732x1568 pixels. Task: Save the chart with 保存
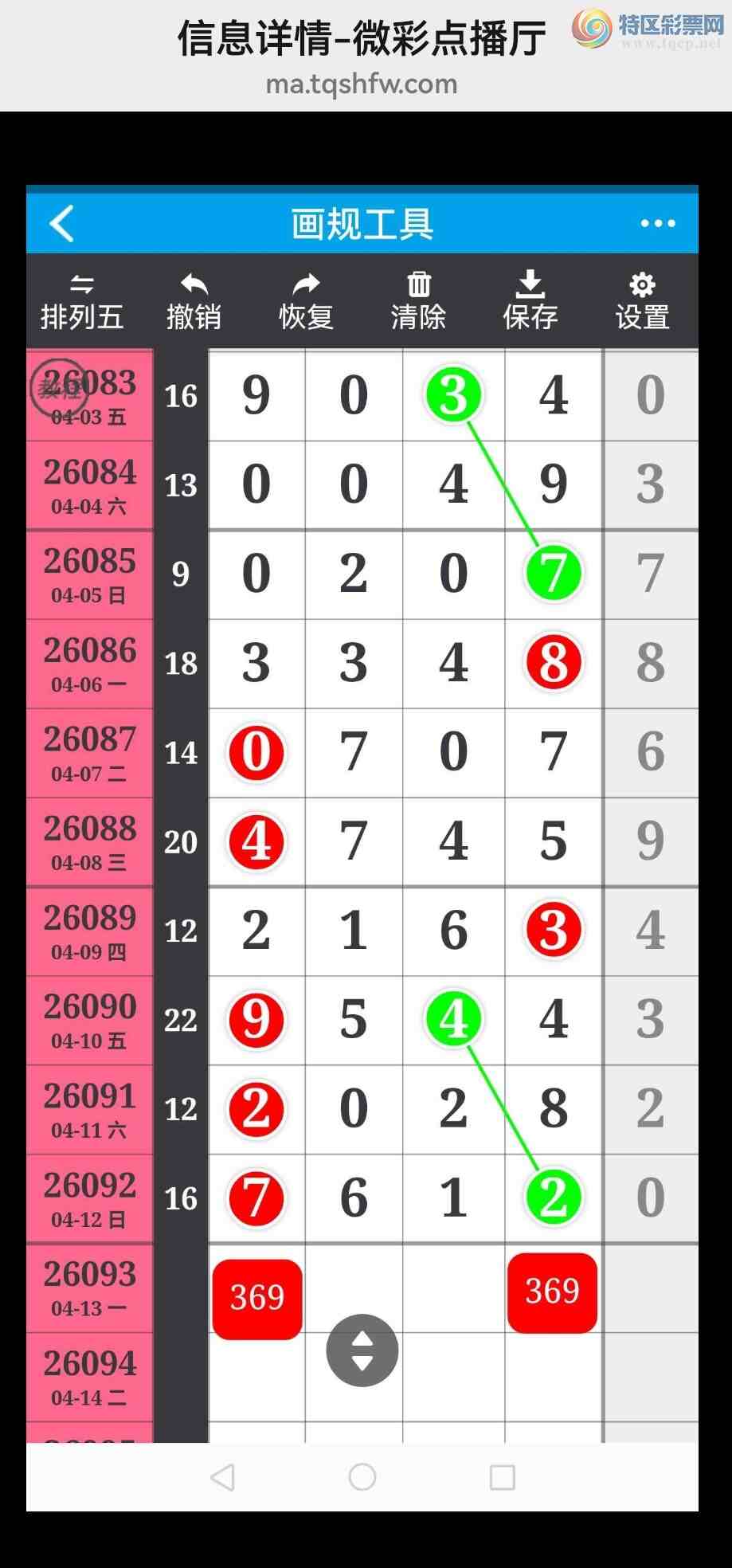click(x=530, y=303)
